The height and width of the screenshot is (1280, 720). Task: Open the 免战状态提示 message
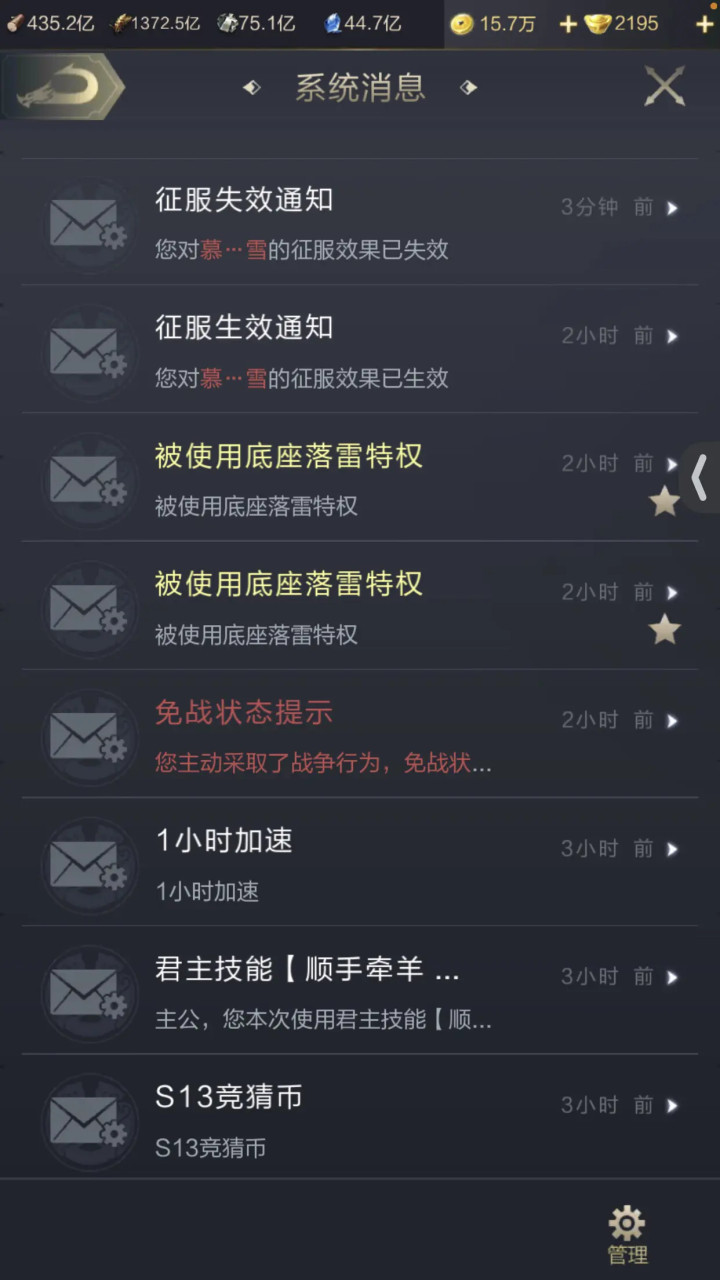[x=360, y=734]
